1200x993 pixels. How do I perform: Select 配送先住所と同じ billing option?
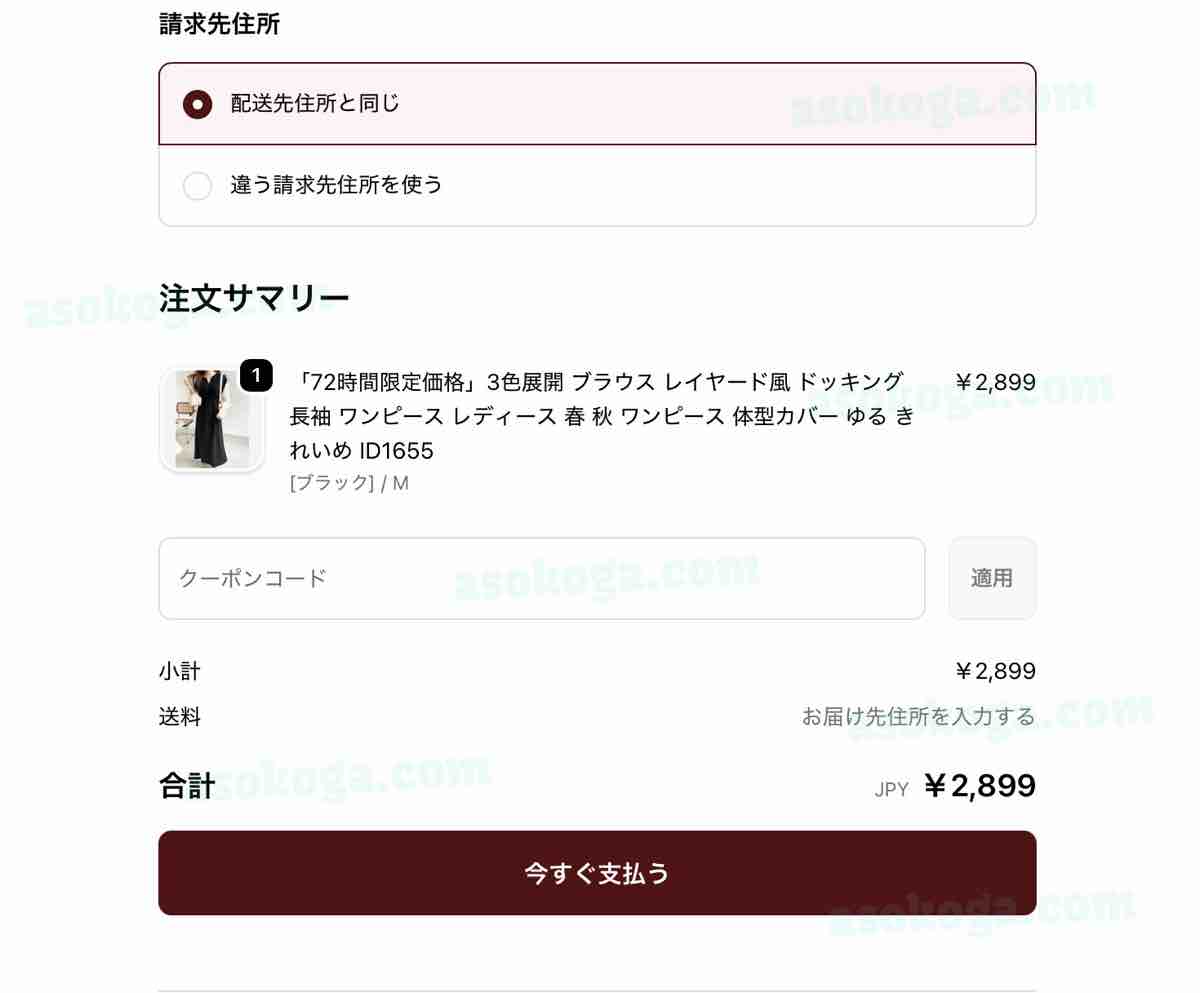tap(198, 104)
